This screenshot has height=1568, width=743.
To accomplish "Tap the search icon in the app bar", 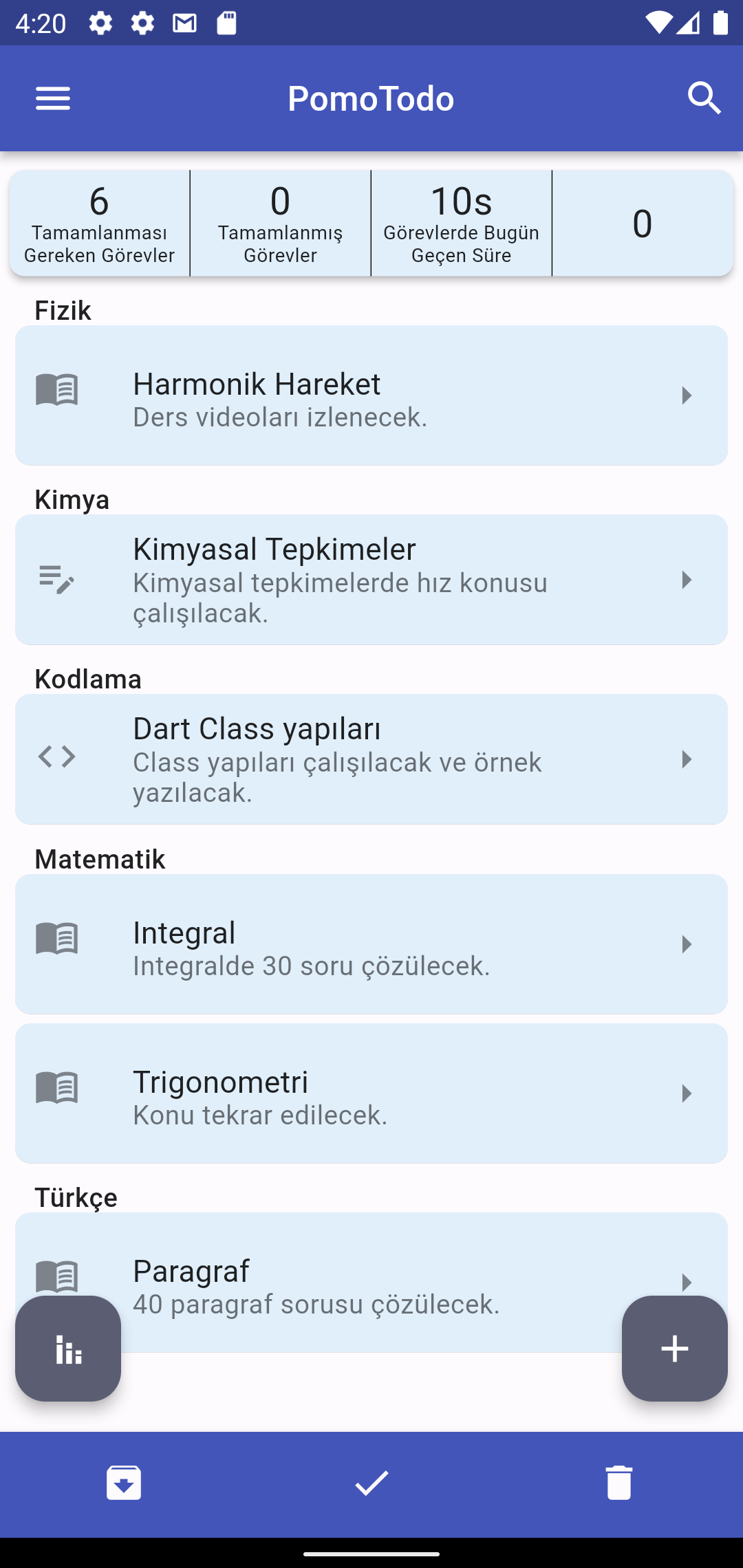I will (704, 98).
